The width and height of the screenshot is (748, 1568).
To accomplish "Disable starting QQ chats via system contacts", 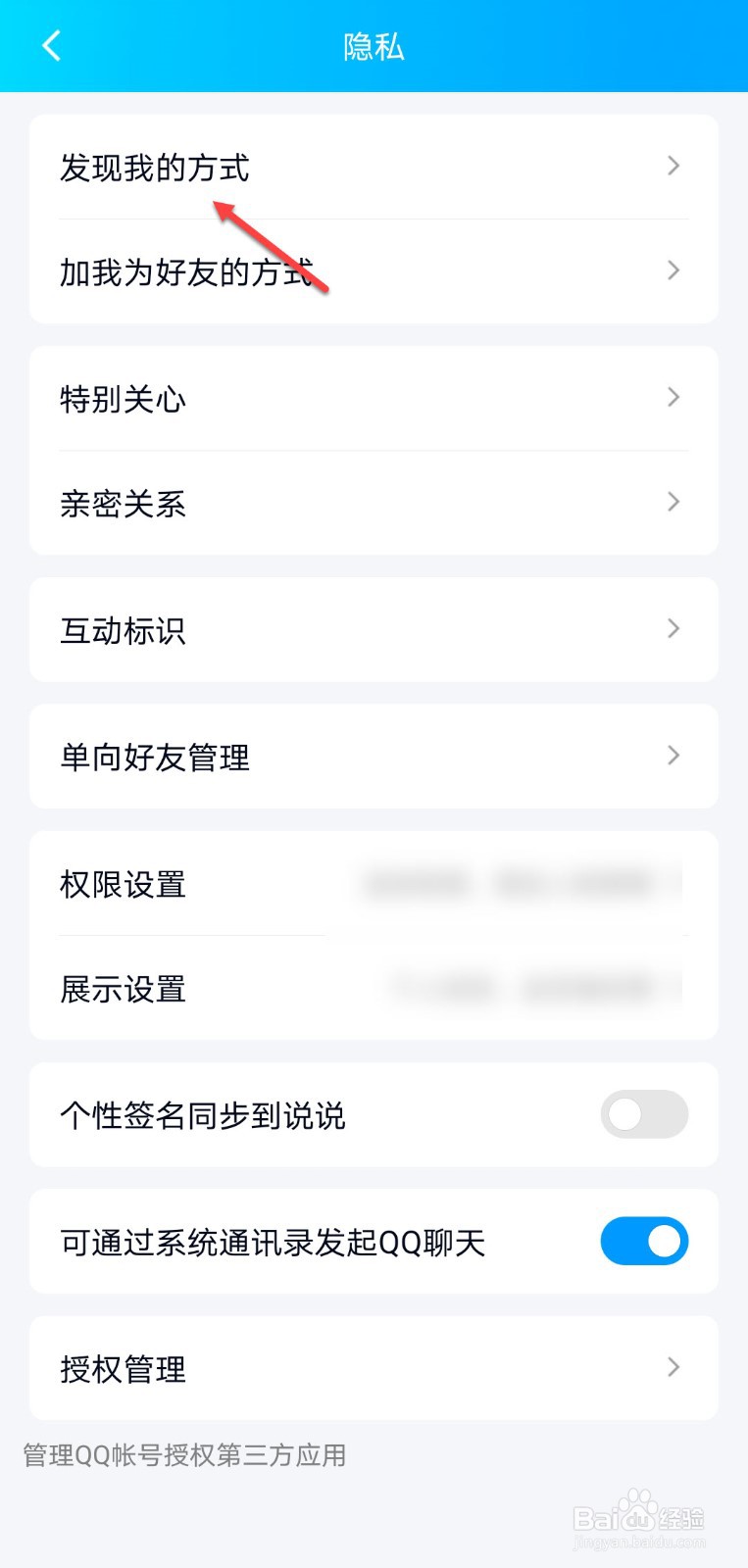I will coord(644,1241).
